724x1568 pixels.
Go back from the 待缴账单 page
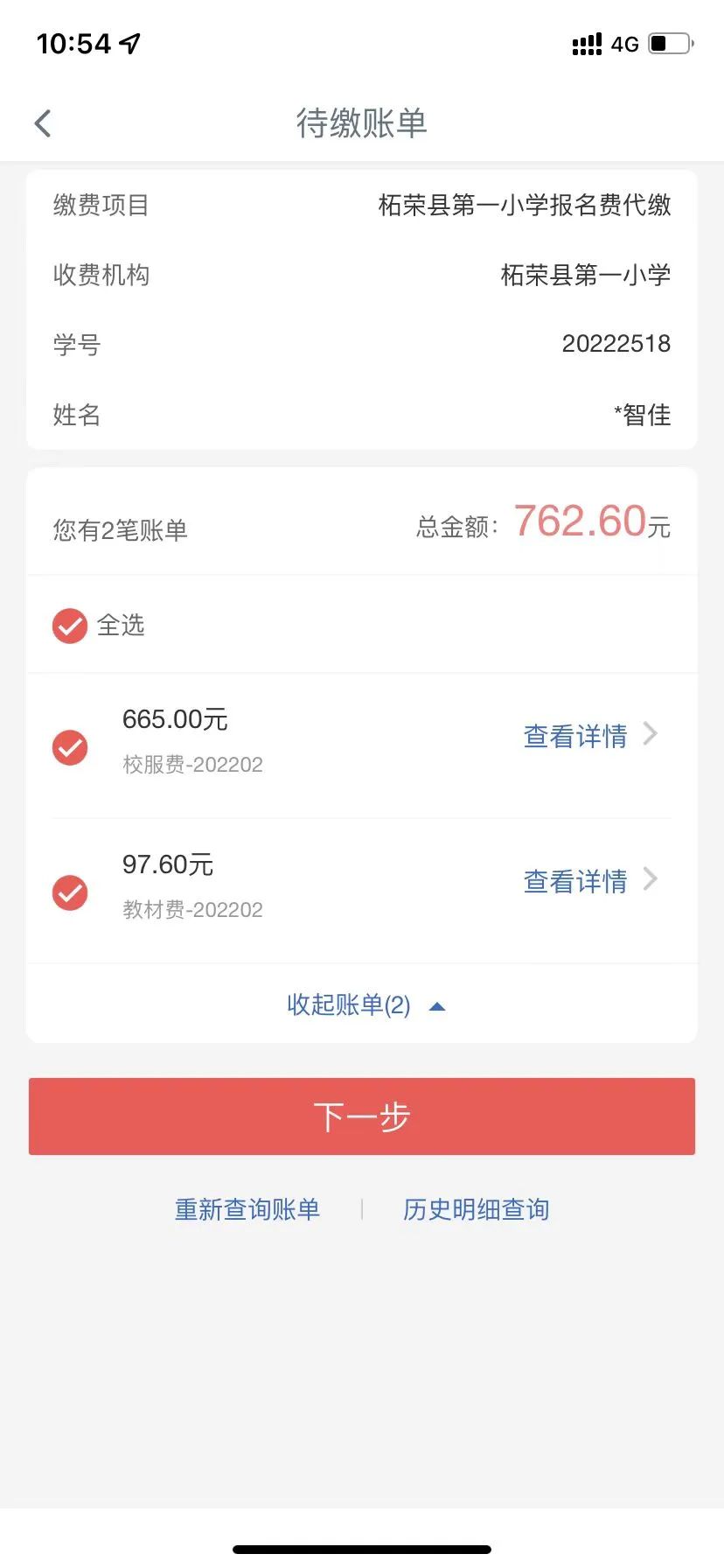(x=43, y=123)
